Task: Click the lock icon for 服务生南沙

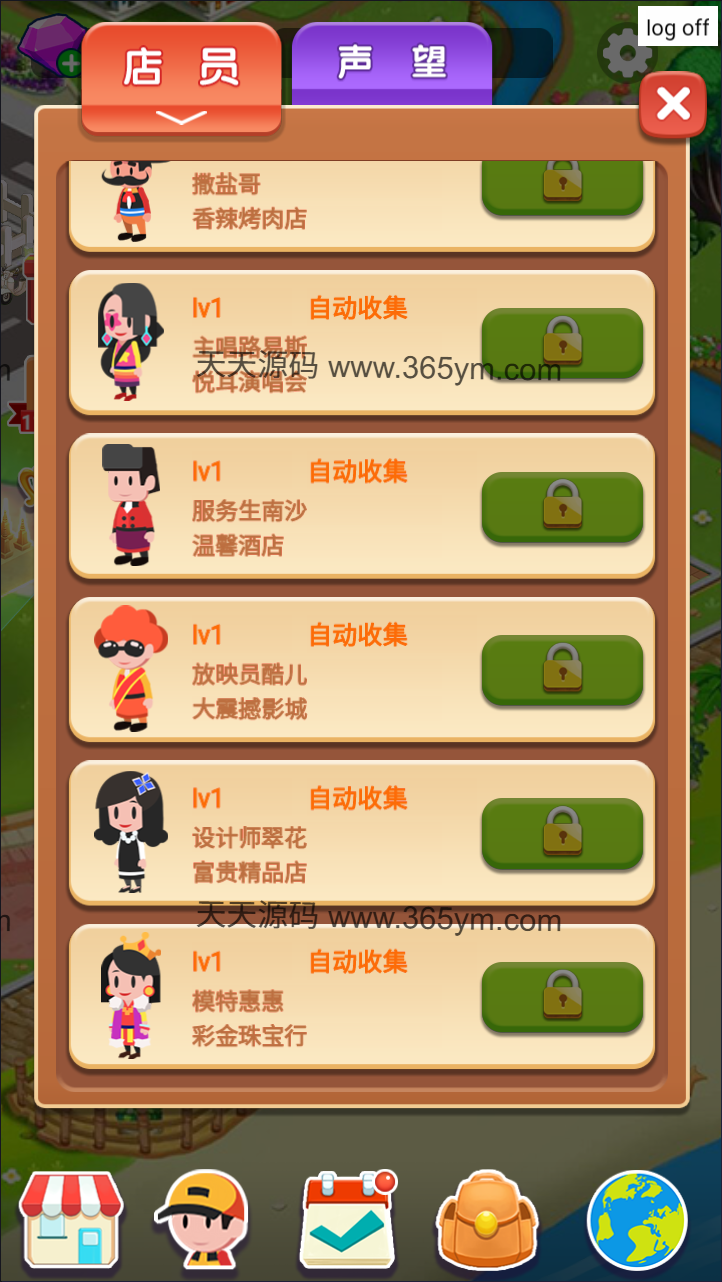Action: [561, 507]
